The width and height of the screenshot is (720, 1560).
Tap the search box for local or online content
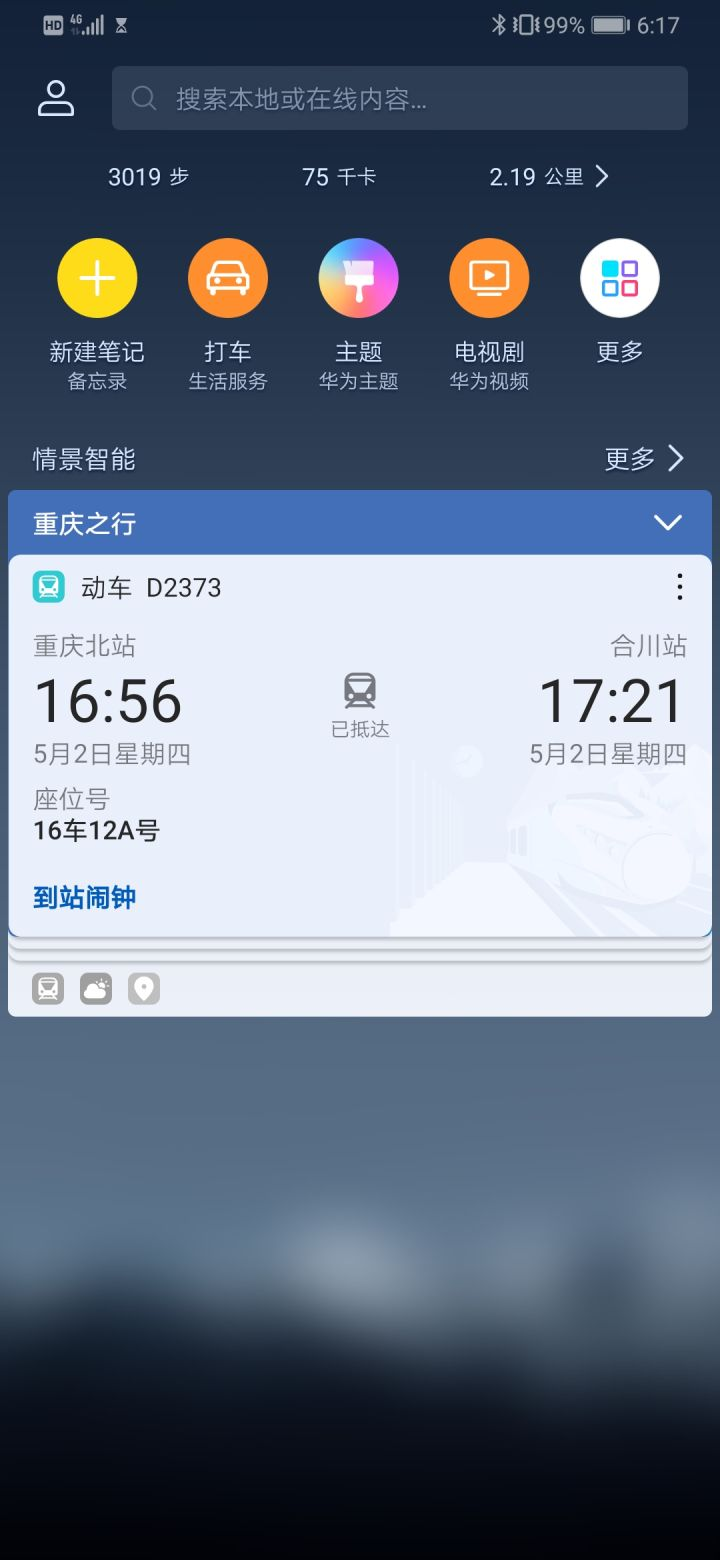click(400, 98)
